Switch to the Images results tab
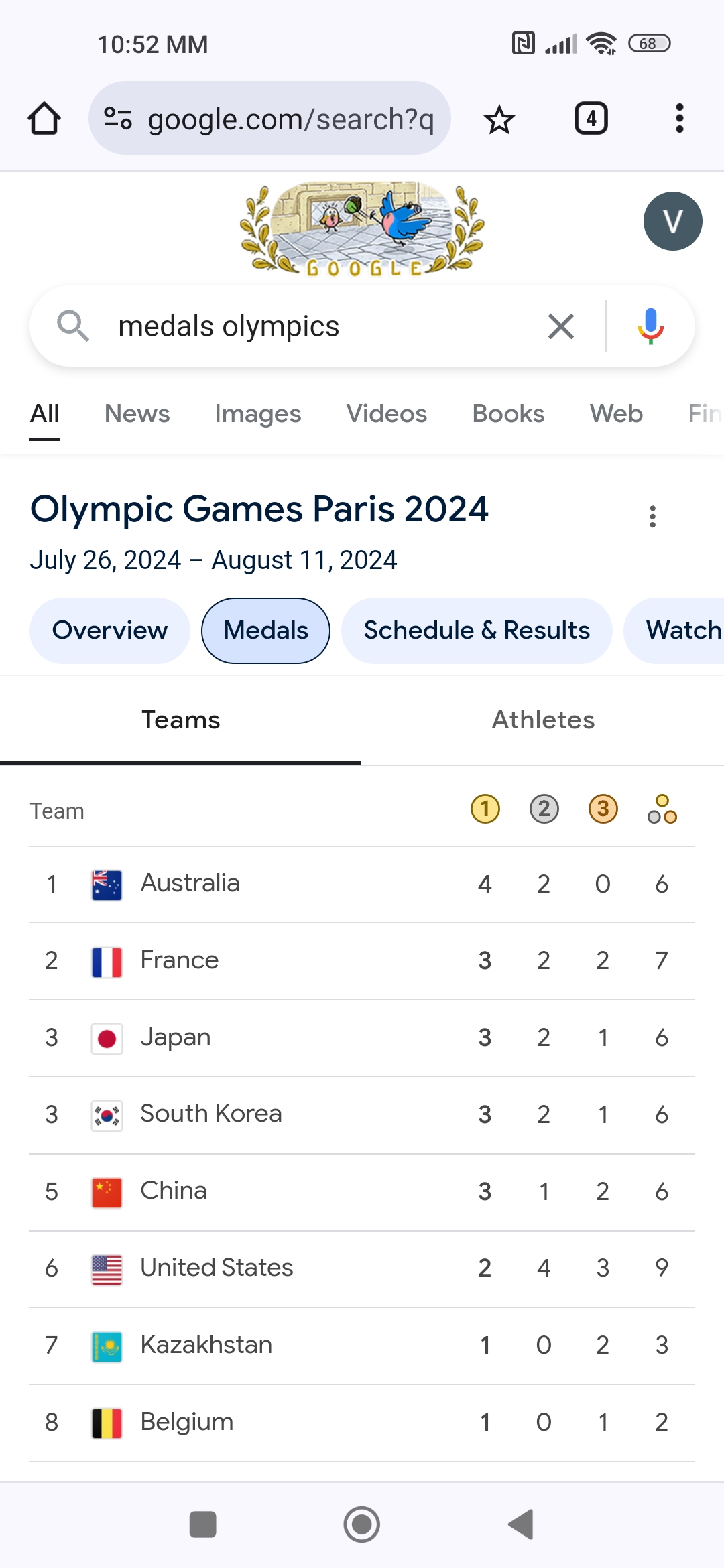 (257, 414)
